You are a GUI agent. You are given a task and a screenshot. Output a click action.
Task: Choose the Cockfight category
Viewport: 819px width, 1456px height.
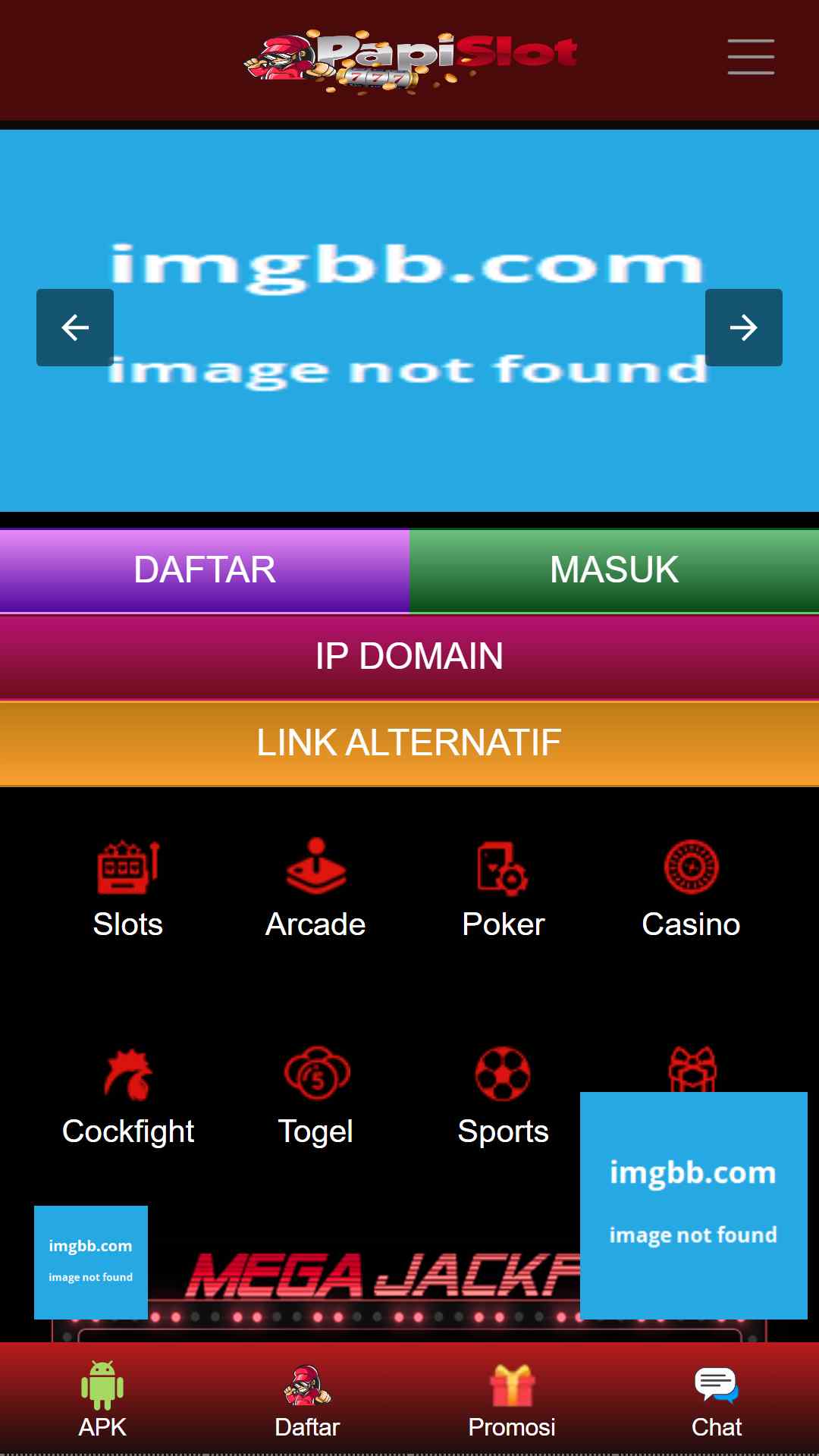128,1097
